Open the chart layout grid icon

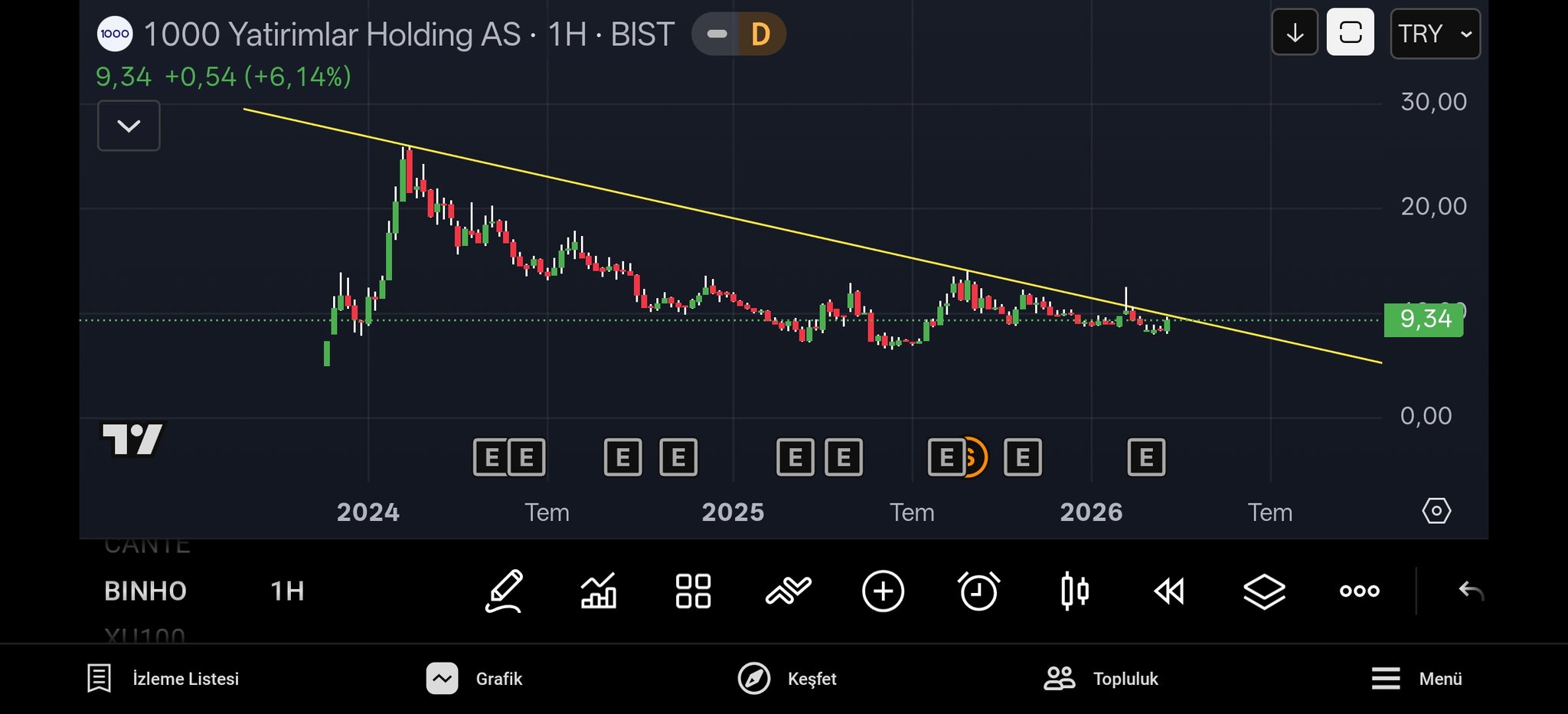click(693, 591)
